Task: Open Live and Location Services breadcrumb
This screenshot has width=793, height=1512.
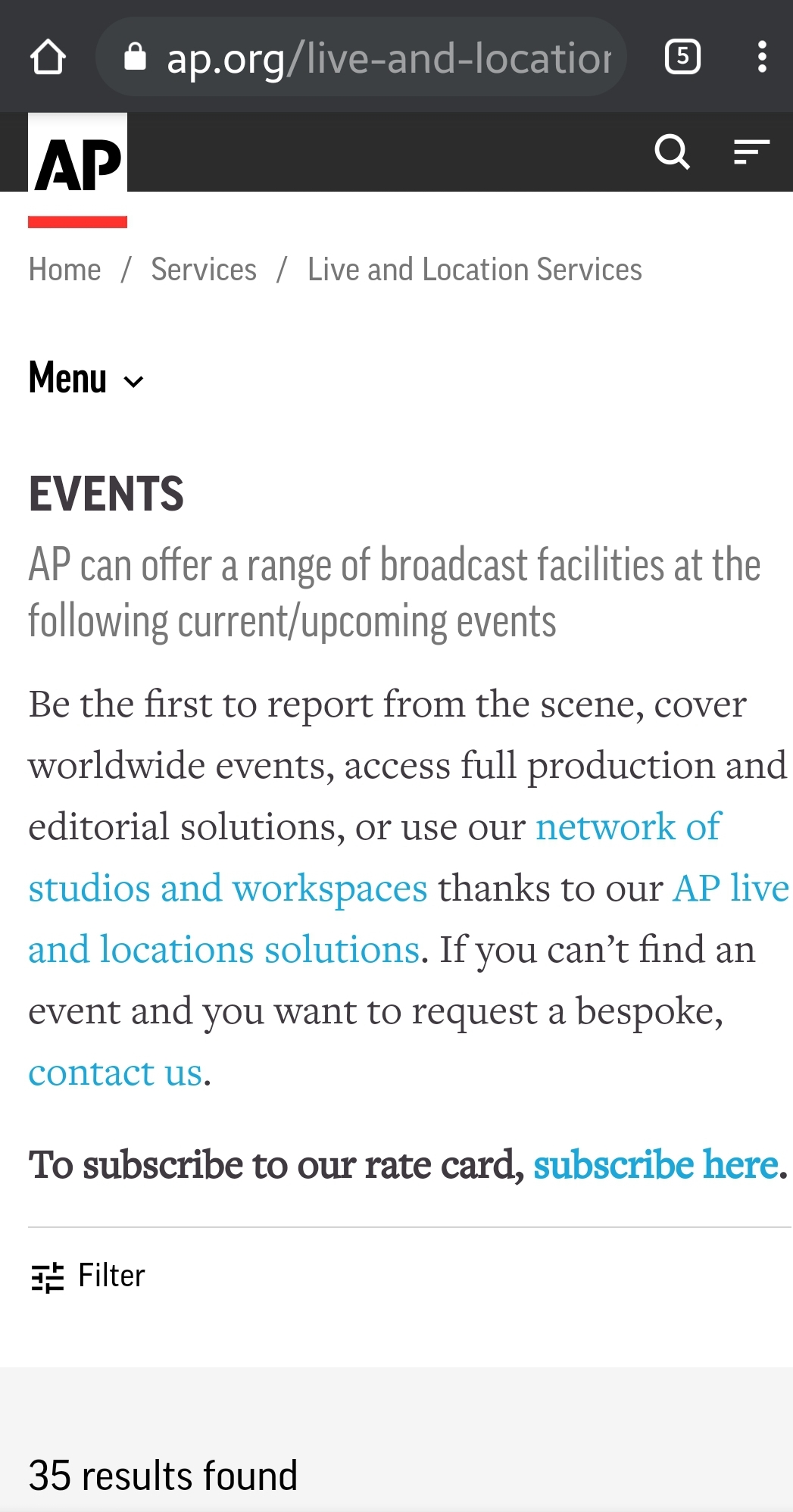Action: tap(474, 270)
